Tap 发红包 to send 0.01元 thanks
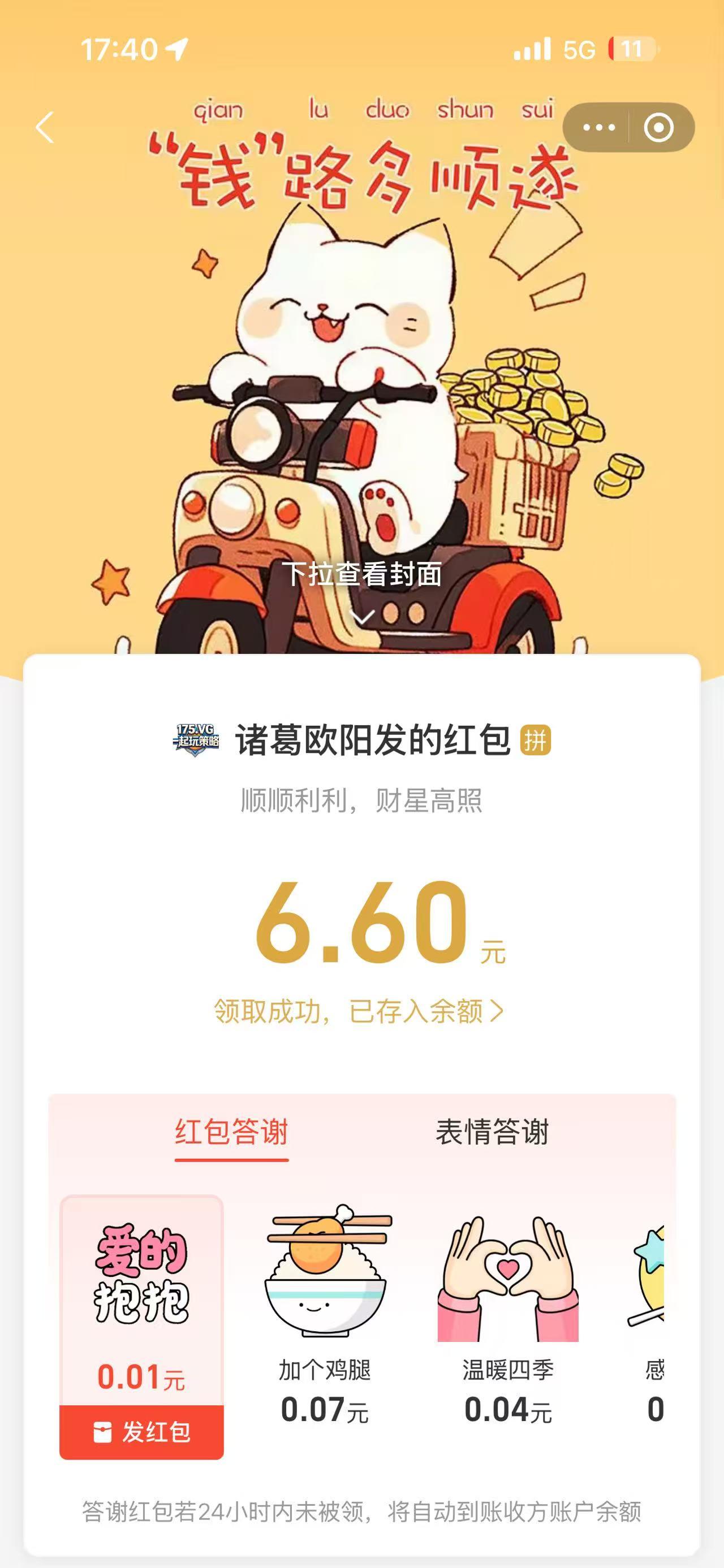Image resolution: width=724 pixels, height=1568 pixels. click(141, 1433)
